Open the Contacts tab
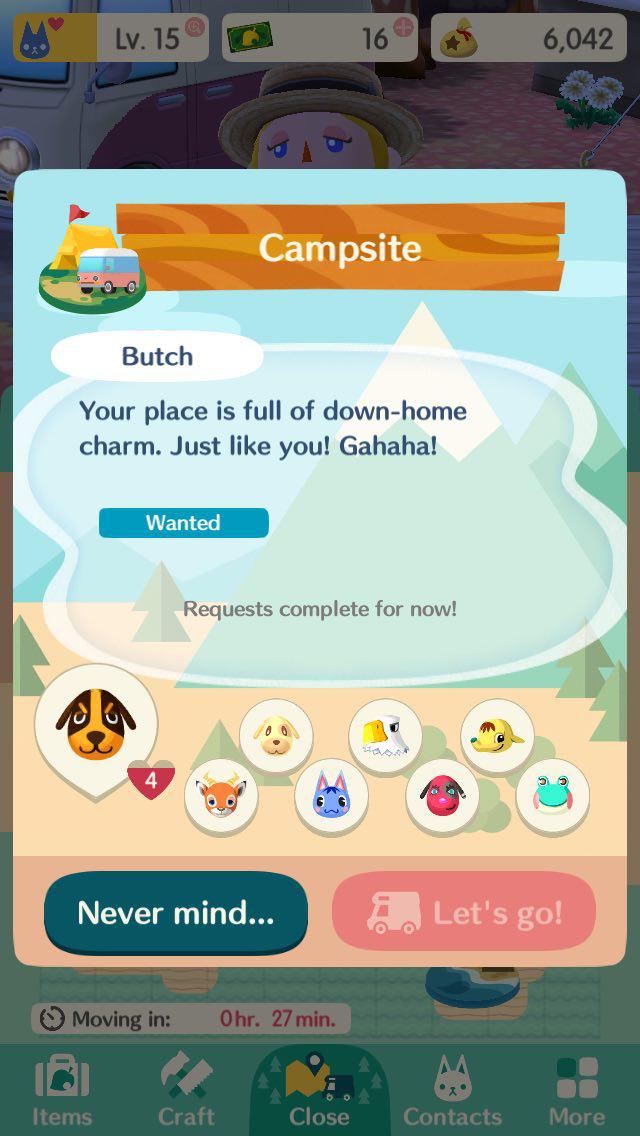 point(452,1092)
